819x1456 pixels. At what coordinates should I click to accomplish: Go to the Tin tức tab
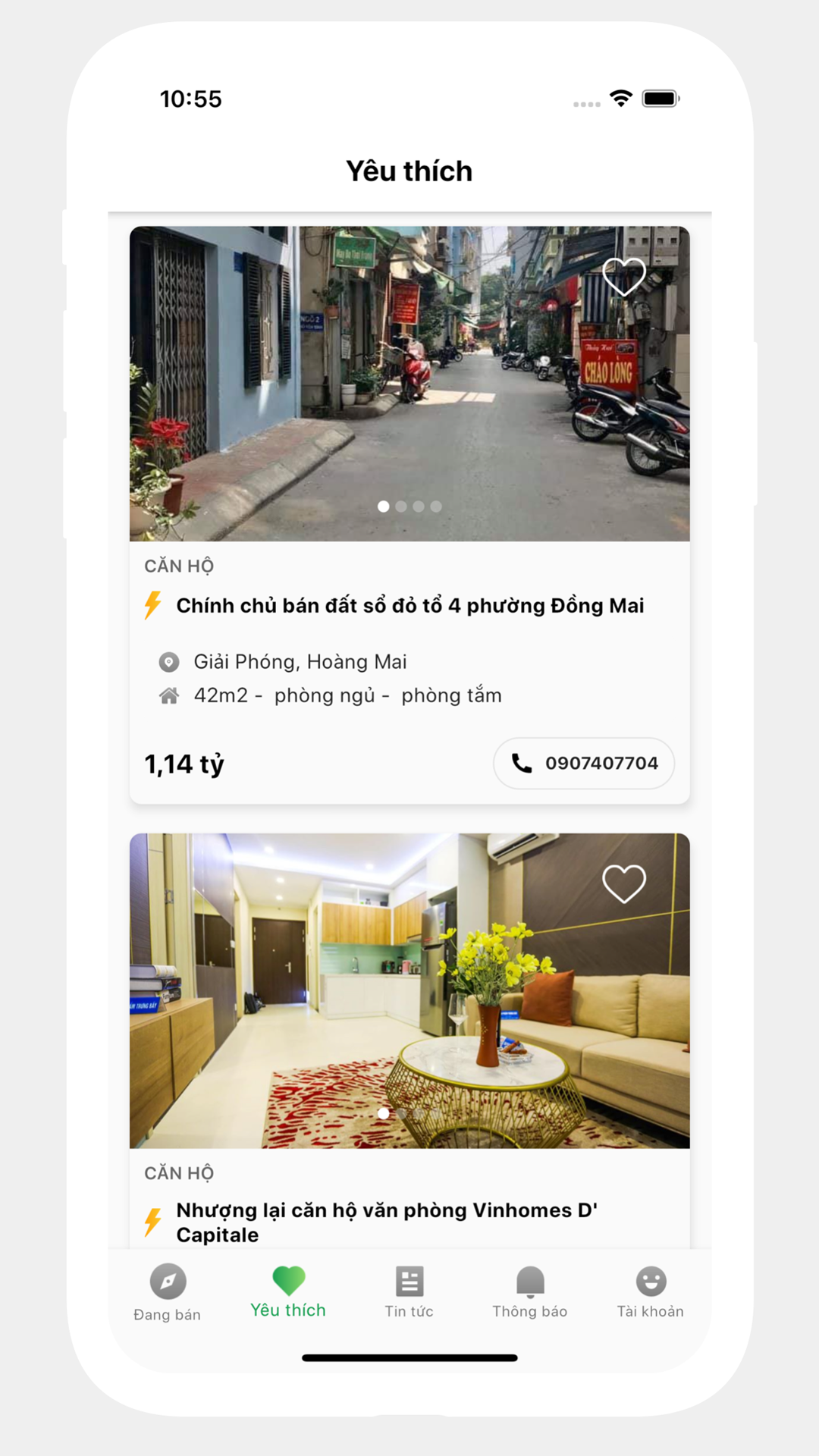pos(409,1293)
